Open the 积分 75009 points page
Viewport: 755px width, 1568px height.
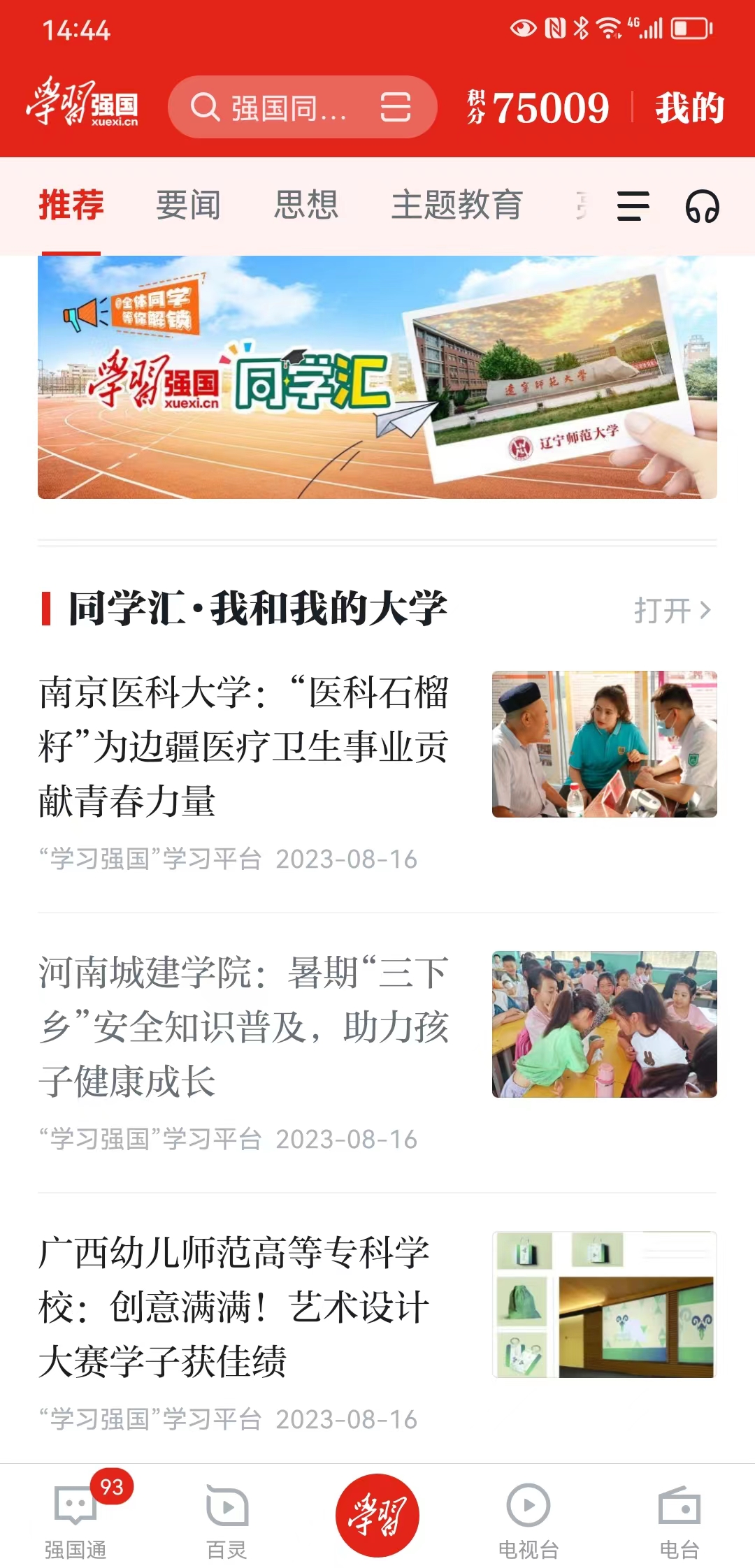tap(538, 108)
